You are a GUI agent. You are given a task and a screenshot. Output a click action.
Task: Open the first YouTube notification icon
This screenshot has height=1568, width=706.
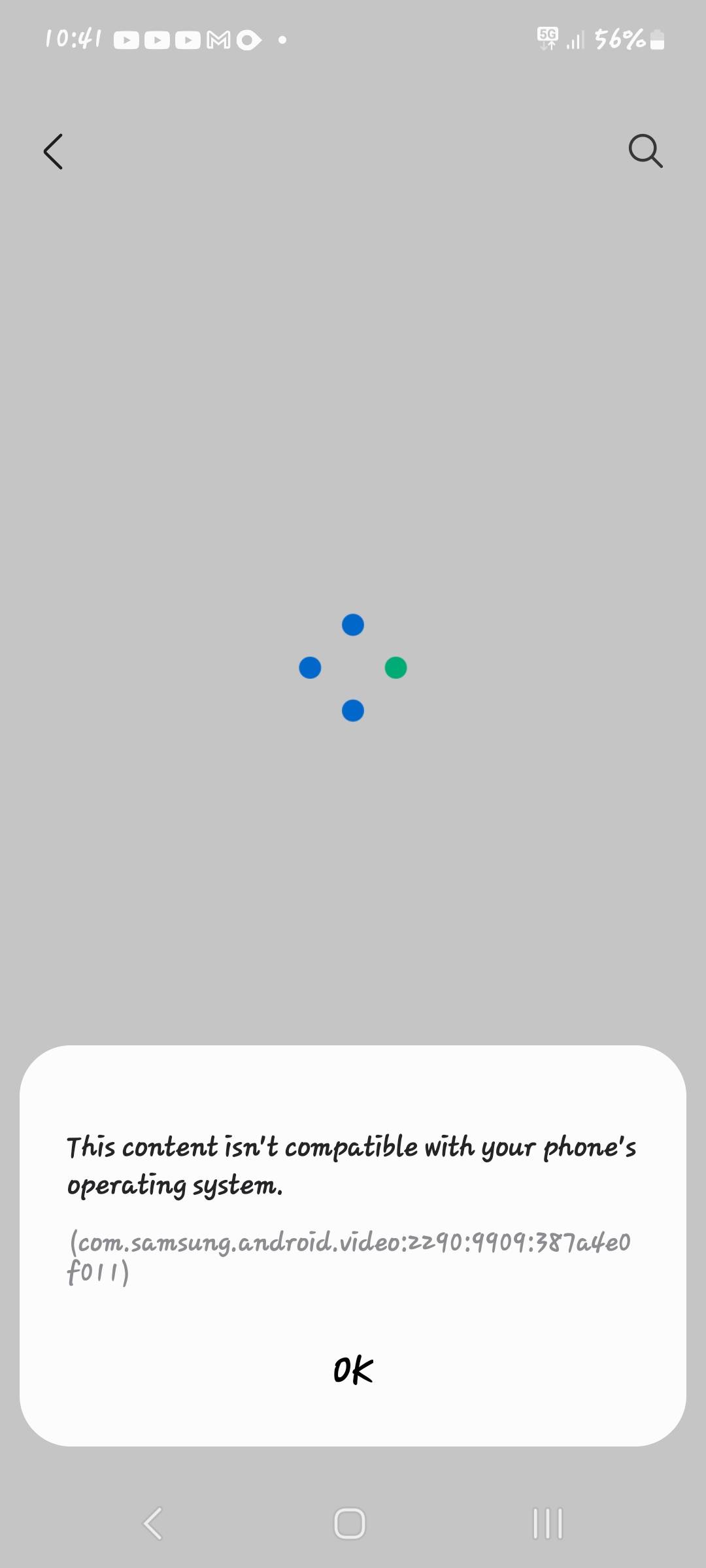(x=126, y=41)
